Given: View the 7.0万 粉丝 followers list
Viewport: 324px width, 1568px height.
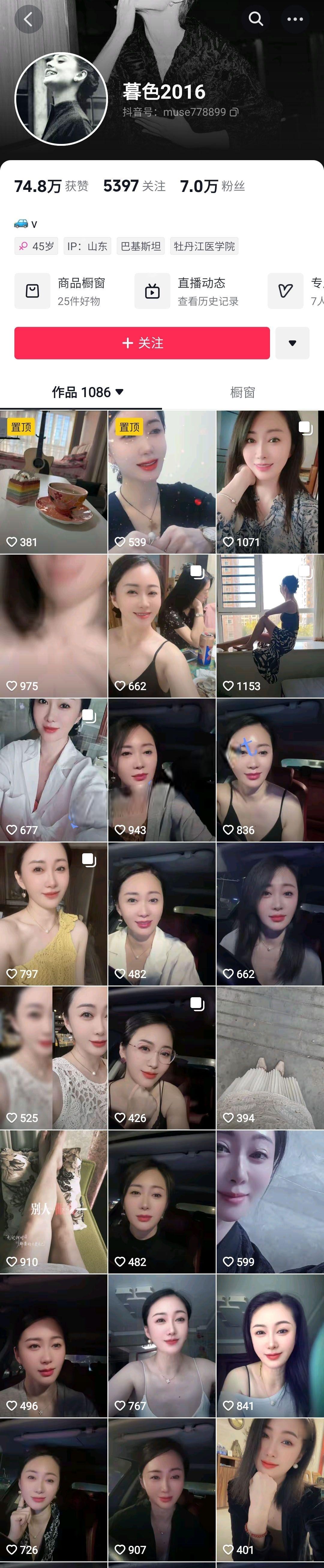Looking at the screenshot, I should coord(212,186).
